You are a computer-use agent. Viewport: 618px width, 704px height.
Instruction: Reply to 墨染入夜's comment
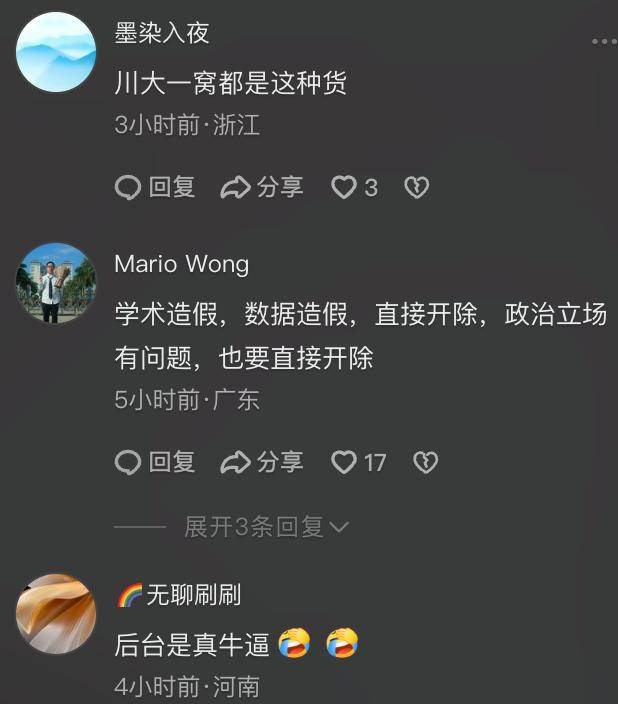[x=155, y=187]
